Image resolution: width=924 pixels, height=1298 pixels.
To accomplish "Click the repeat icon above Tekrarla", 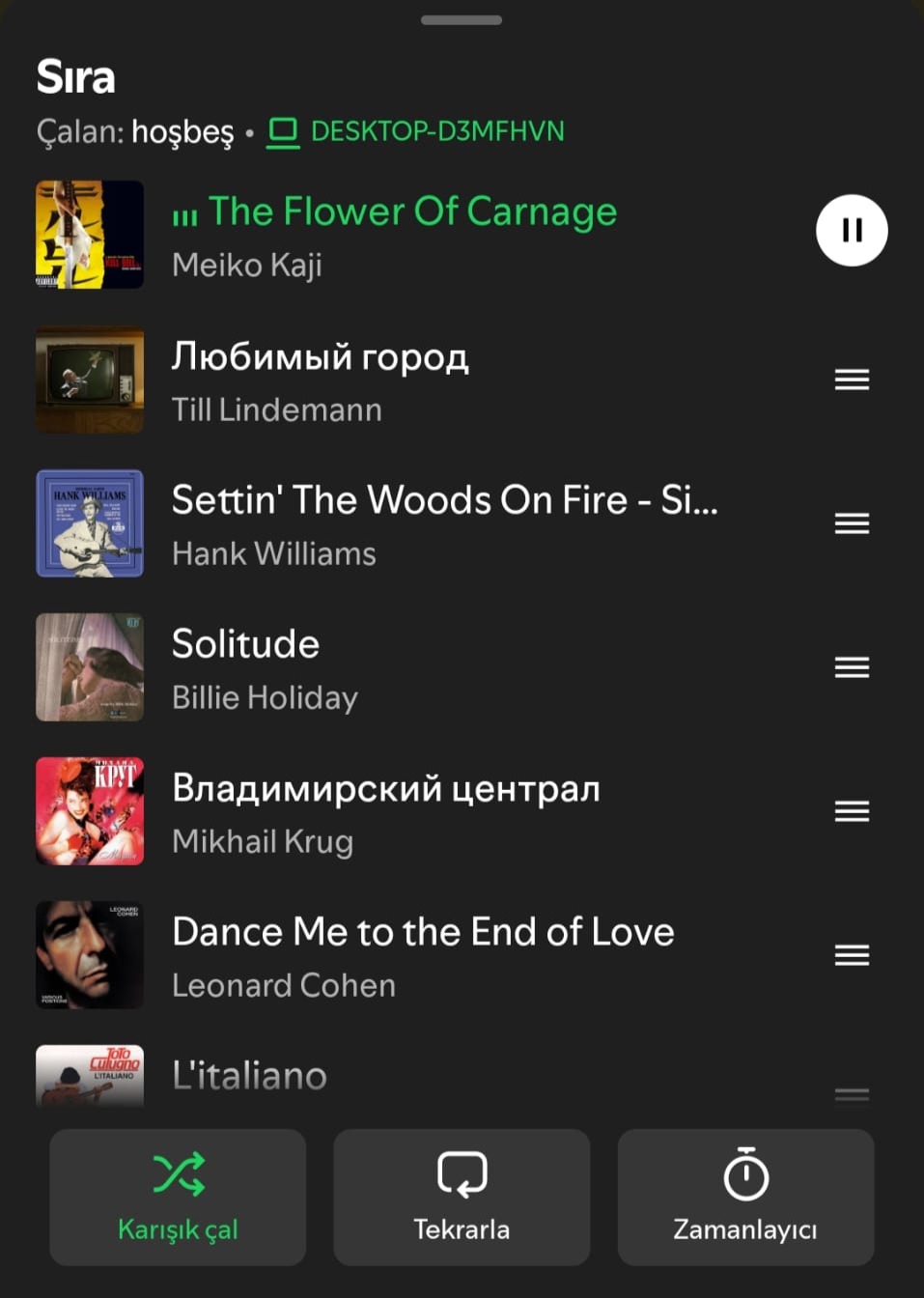I will 462,1172.
